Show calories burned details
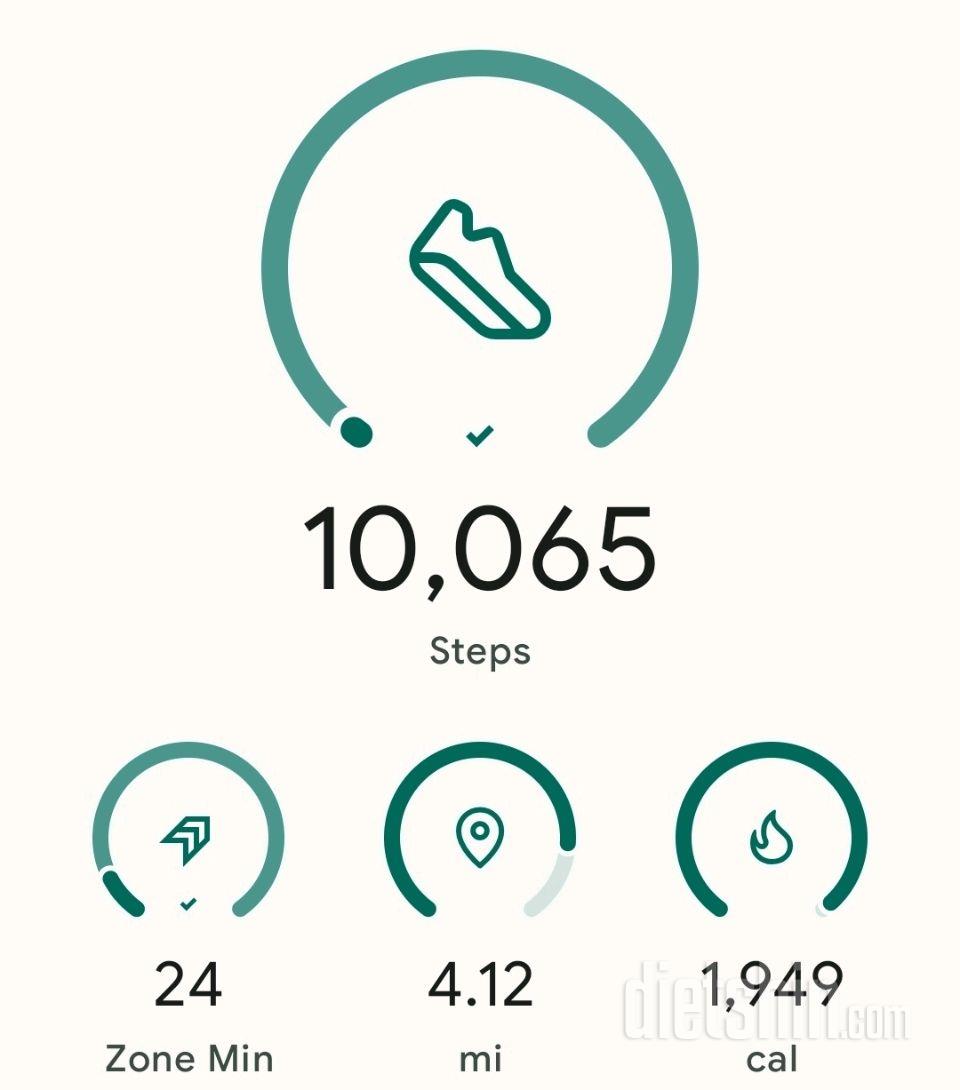This screenshot has width=960, height=1090. [771, 838]
